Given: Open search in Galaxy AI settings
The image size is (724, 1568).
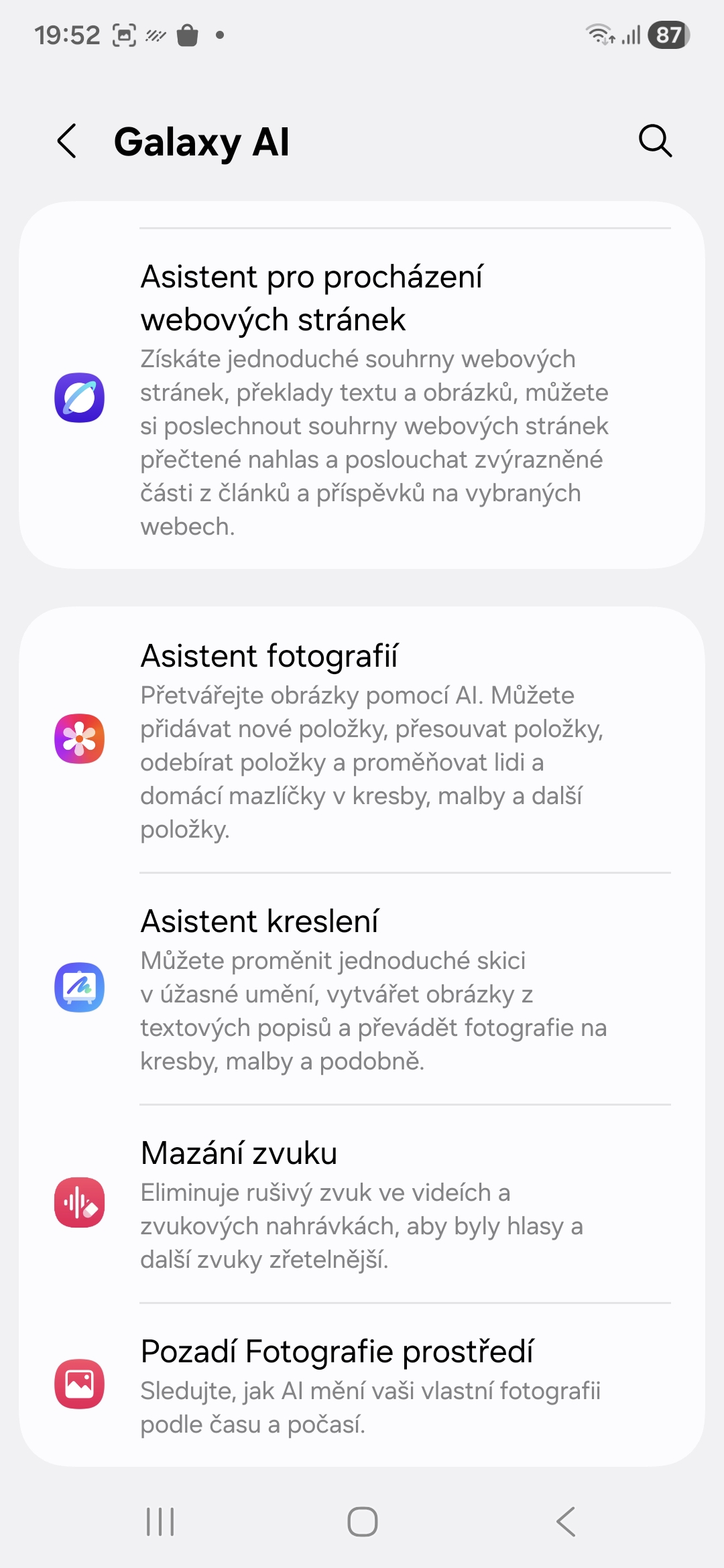Looking at the screenshot, I should pyautogui.click(x=655, y=141).
